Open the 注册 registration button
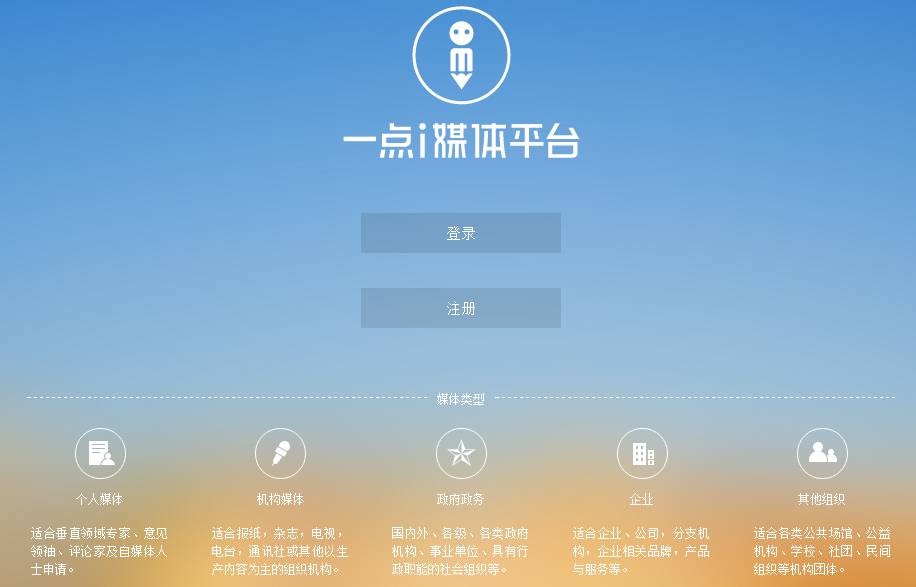Screen dimensions: 916x587 [x=460, y=308]
